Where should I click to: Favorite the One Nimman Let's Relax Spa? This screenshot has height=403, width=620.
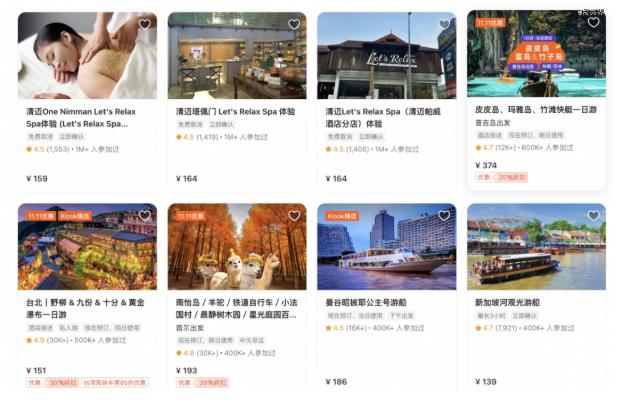pos(144,24)
